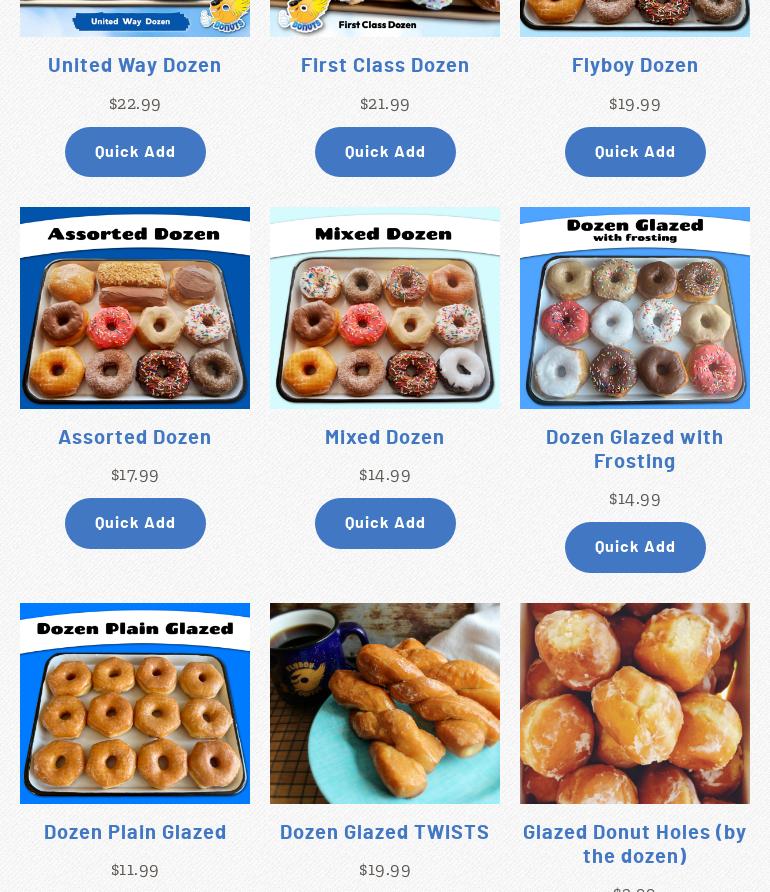Click Quick Add for Dozen Plain Glazed
This screenshot has width=770, height=892.
coord(135,890)
